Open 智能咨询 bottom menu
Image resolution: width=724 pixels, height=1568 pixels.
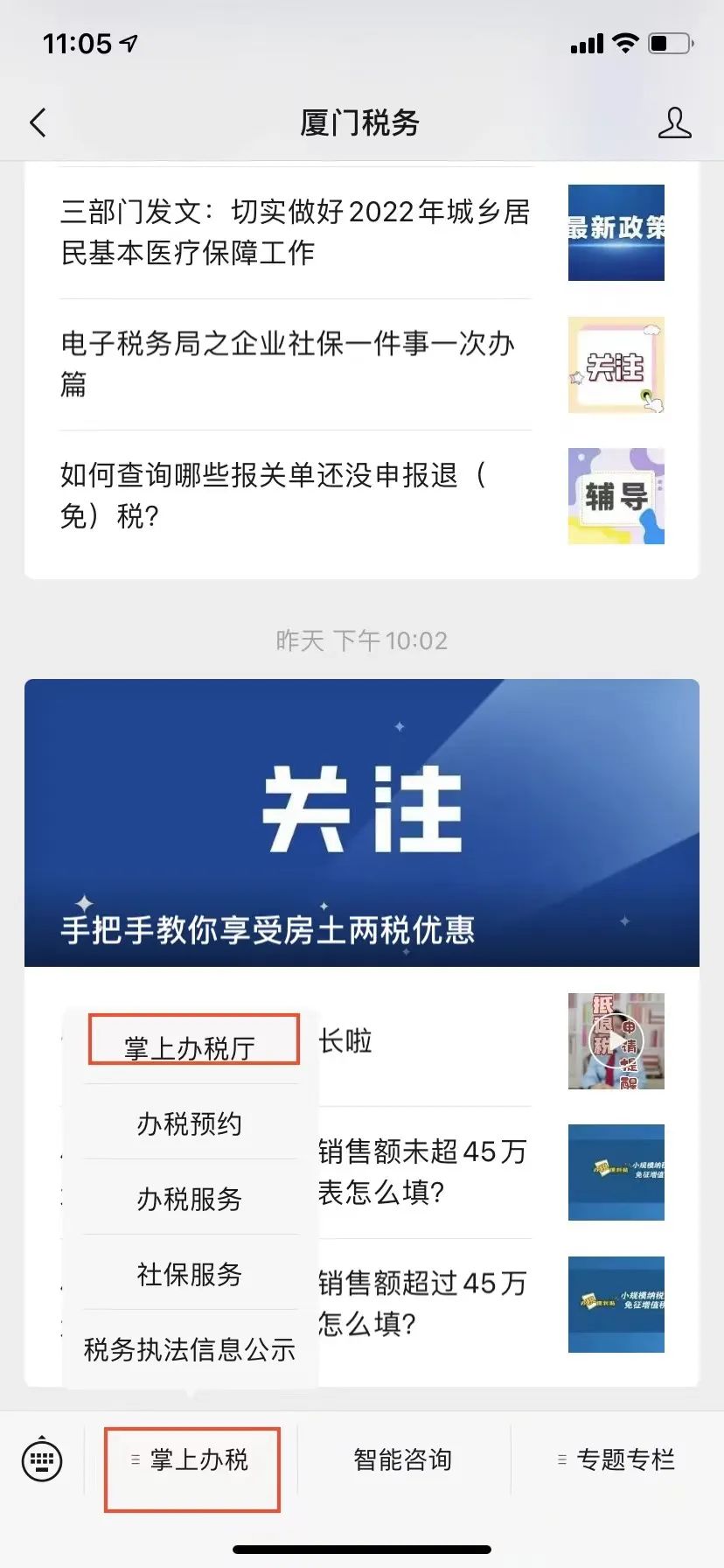pyautogui.click(x=403, y=1459)
